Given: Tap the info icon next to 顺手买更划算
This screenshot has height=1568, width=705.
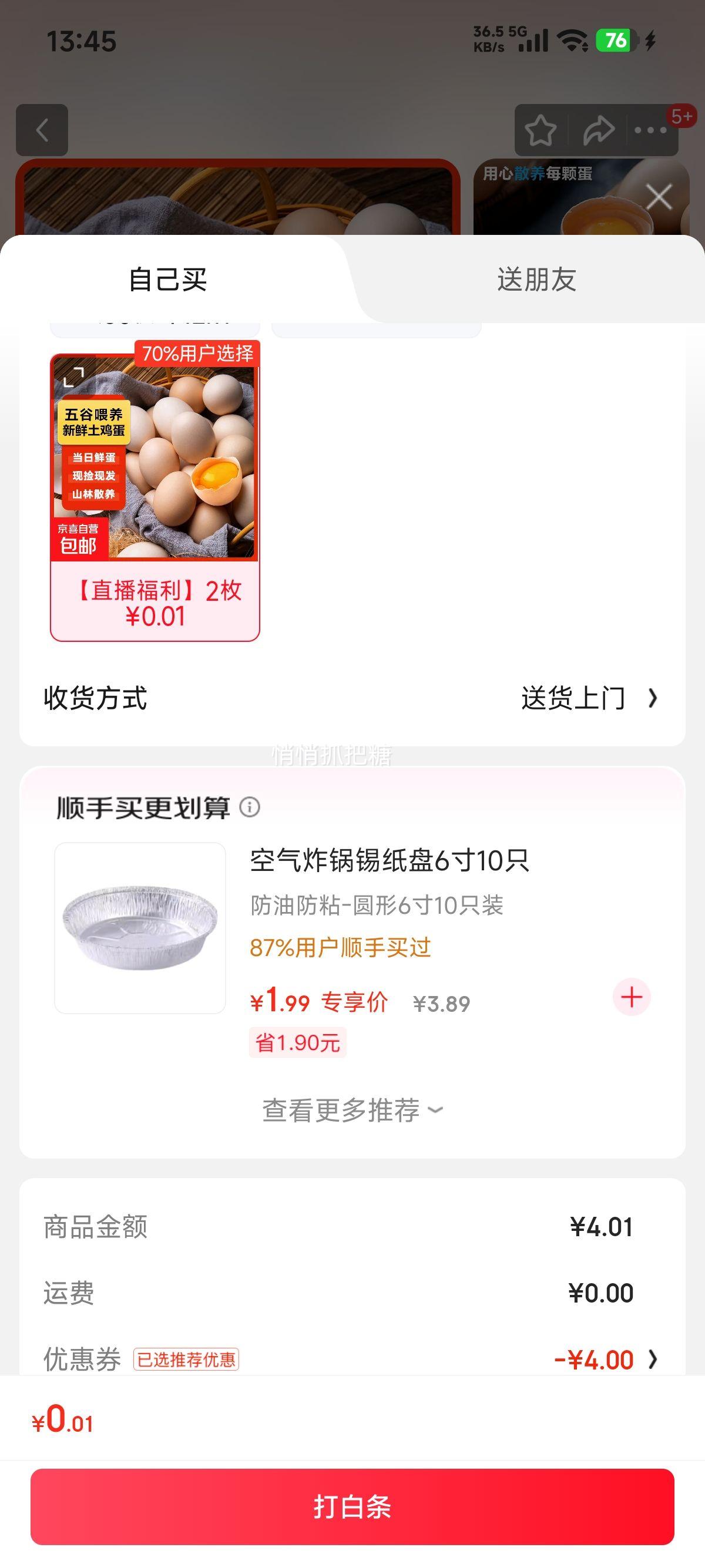Looking at the screenshot, I should click(250, 808).
